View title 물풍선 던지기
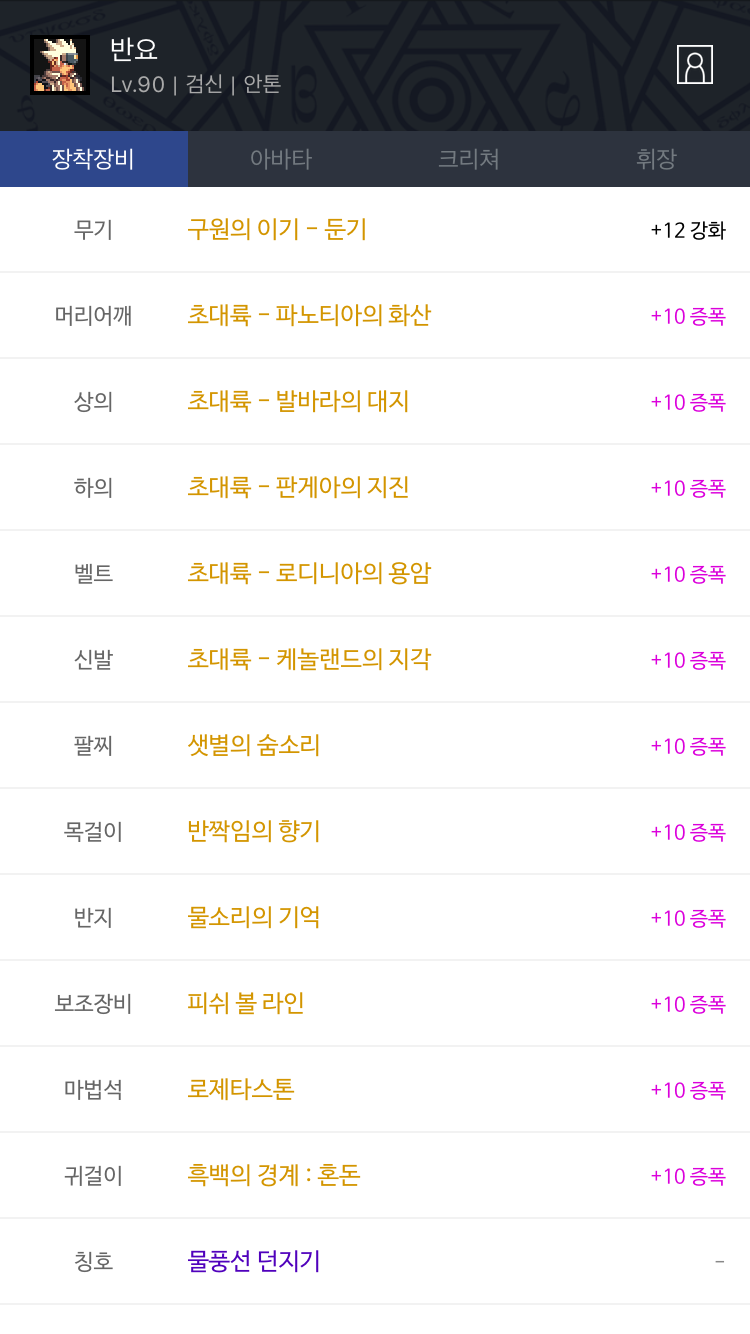Image resolution: width=750 pixels, height=1334 pixels. pyautogui.click(x=254, y=1261)
